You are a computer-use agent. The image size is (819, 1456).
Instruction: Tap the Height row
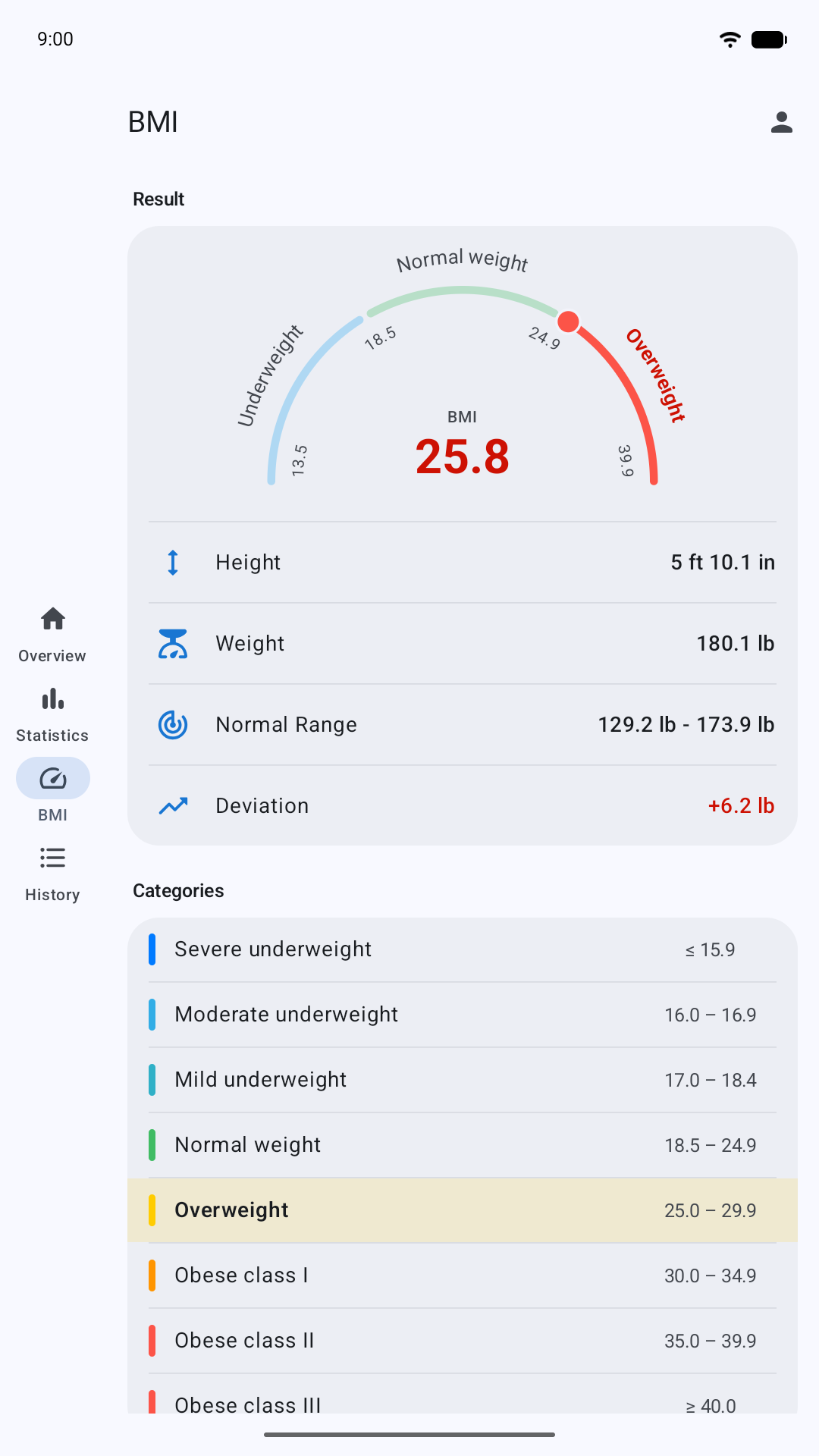[463, 563]
